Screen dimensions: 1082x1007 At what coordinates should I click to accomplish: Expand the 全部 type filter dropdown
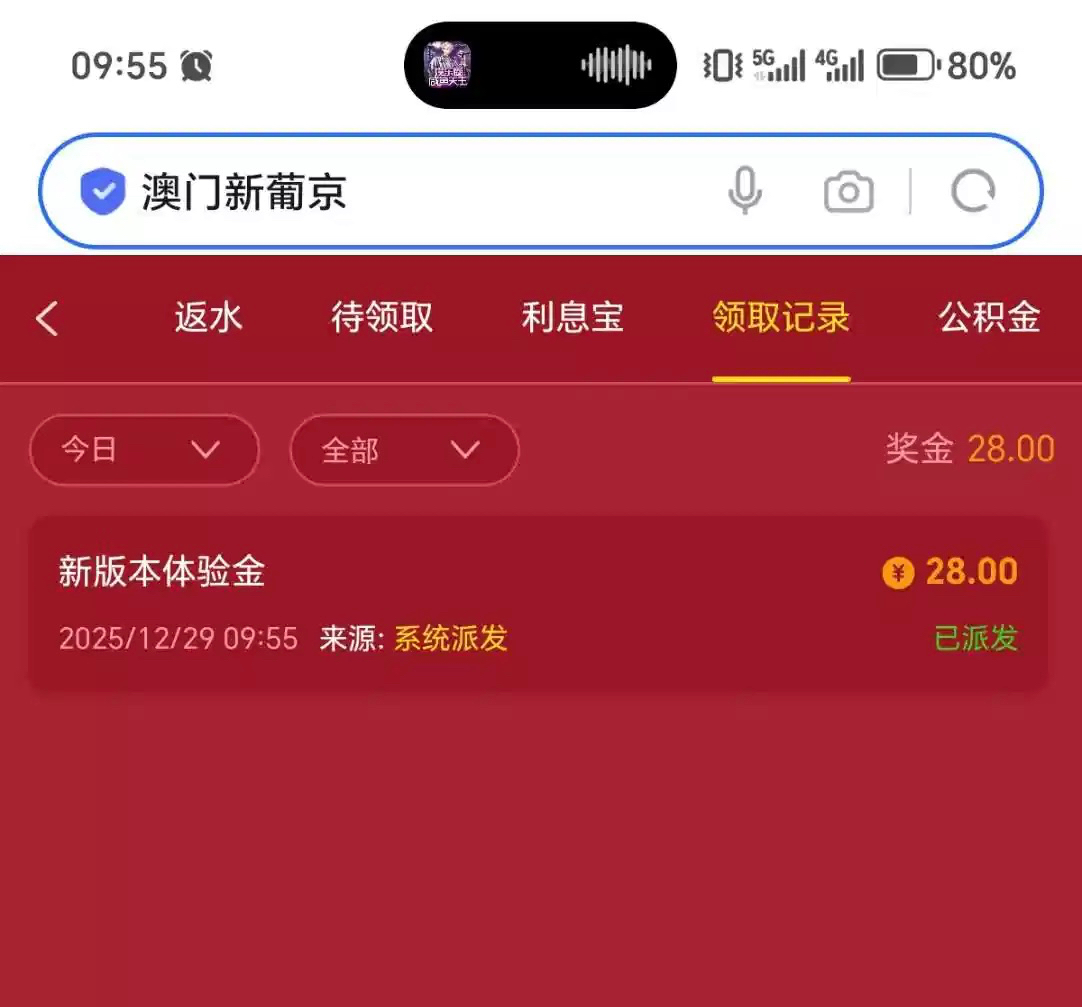(x=404, y=450)
